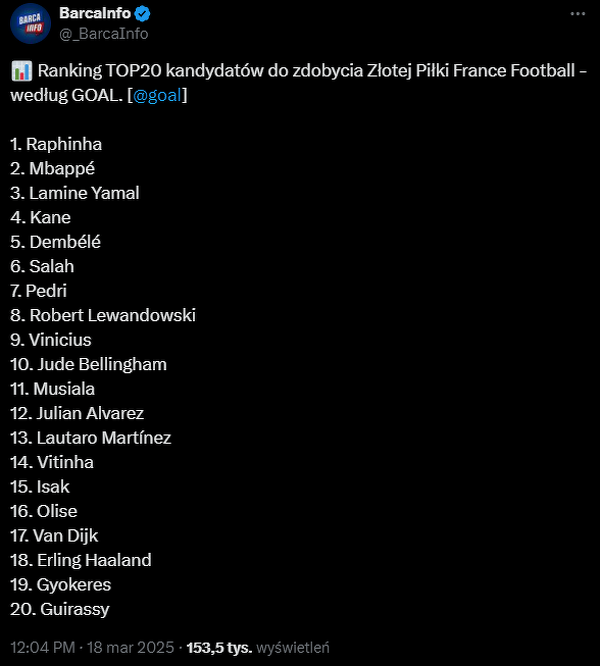Open the @_BarcaInfo handle

point(104,33)
